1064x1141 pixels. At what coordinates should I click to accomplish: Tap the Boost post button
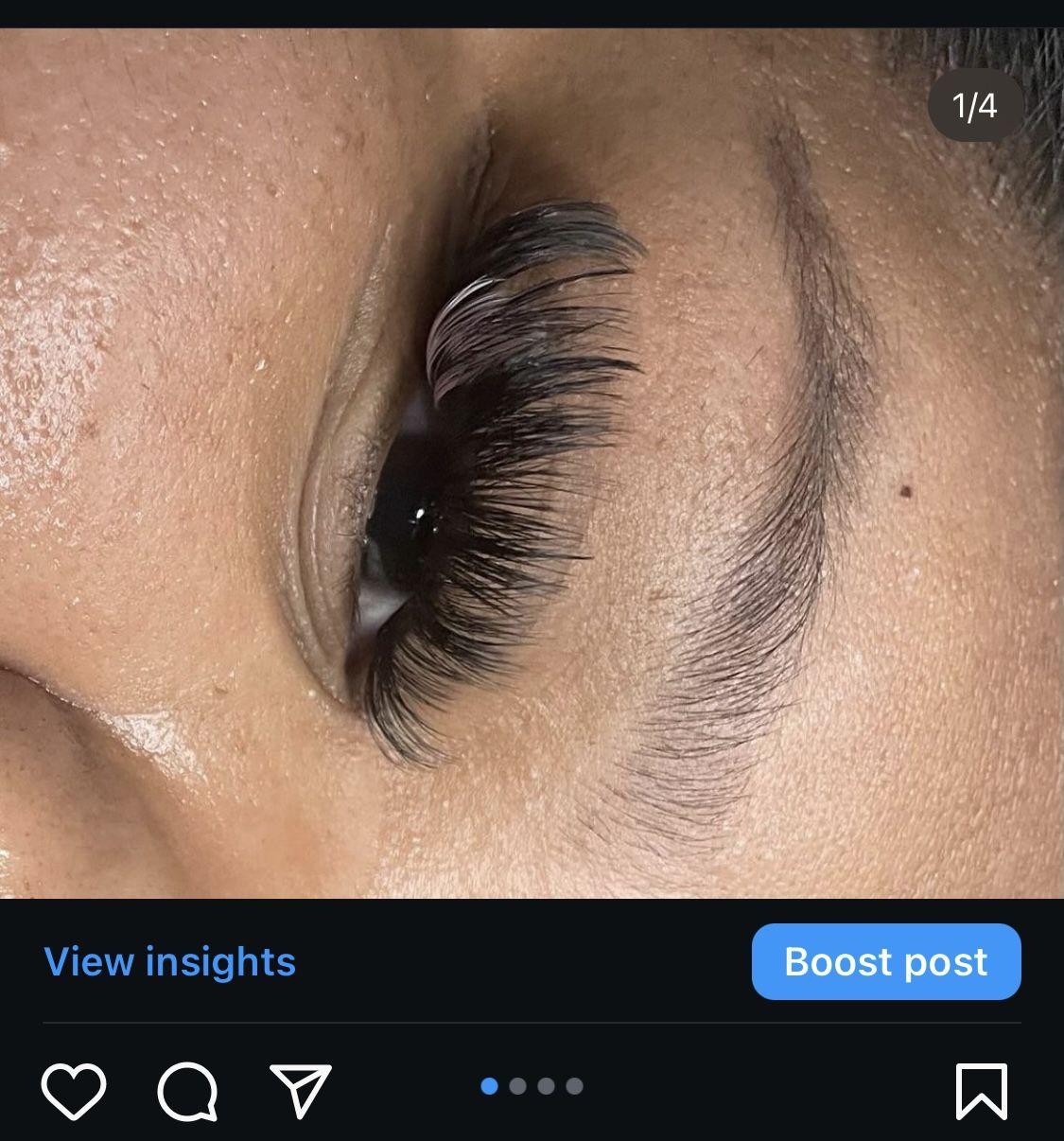click(885, 961)
